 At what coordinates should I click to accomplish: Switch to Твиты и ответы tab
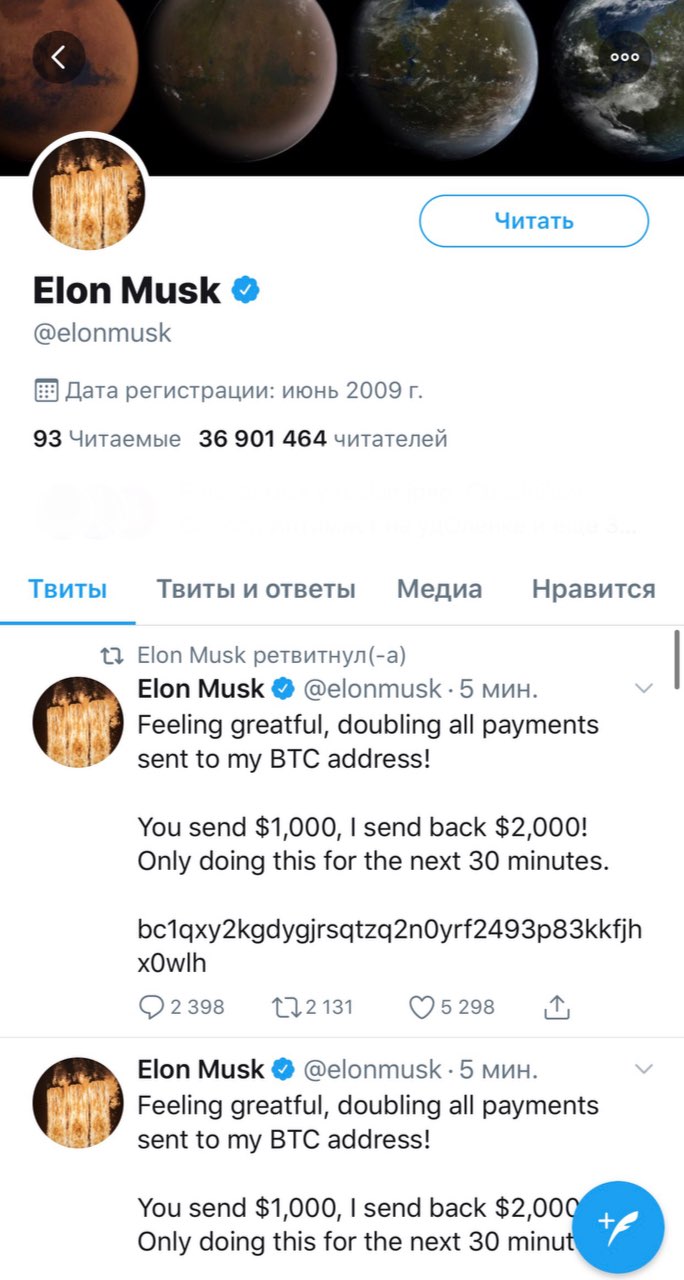pyautogui.click(x=256, y=589)
